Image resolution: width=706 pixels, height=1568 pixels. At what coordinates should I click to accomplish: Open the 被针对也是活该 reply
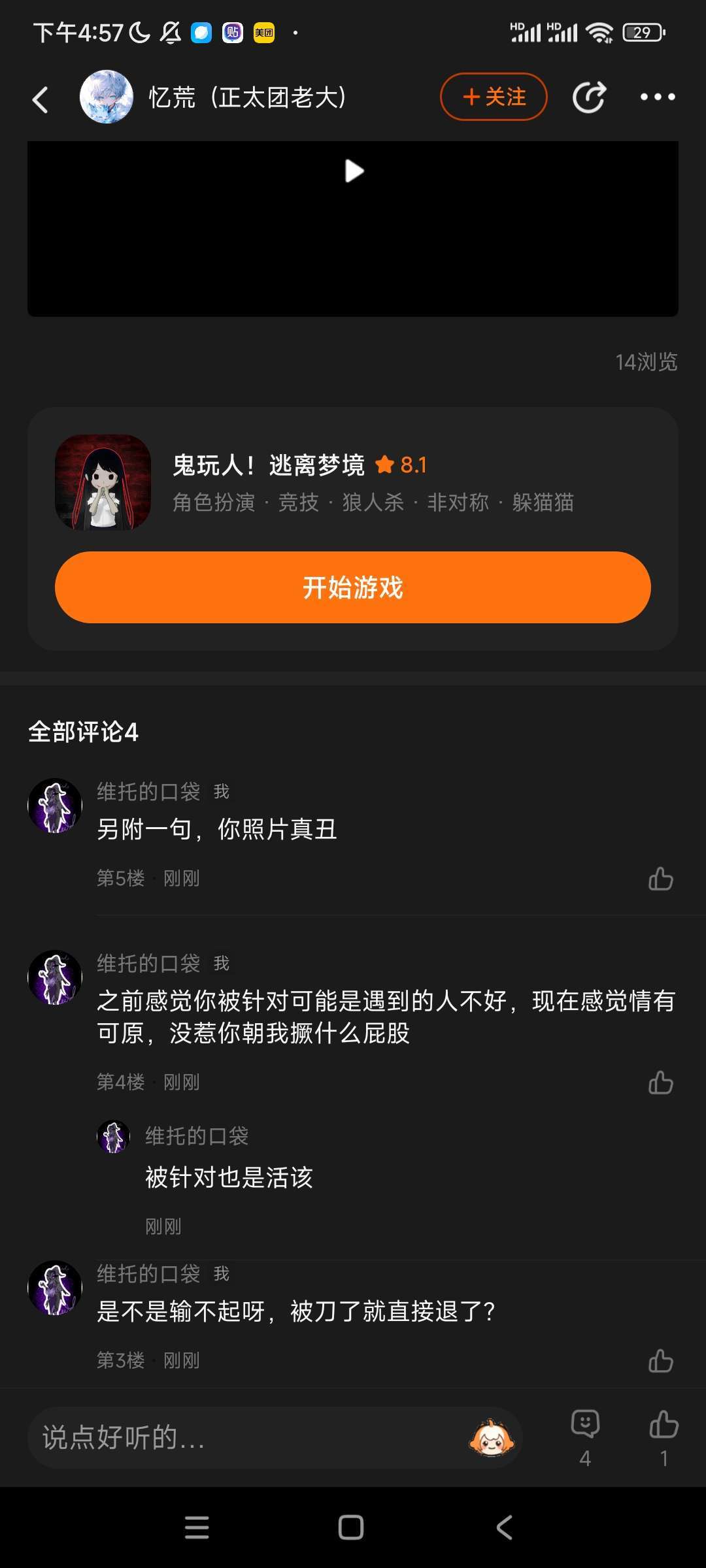coord(229,1177)
